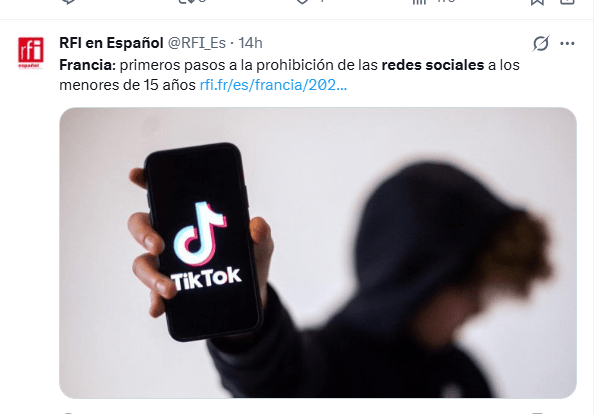Image resolution: width=602 pixels, height=414 pixels.
Task: Open the tweet's three-dot overflow menu
Action: click(x=568, y=44)
